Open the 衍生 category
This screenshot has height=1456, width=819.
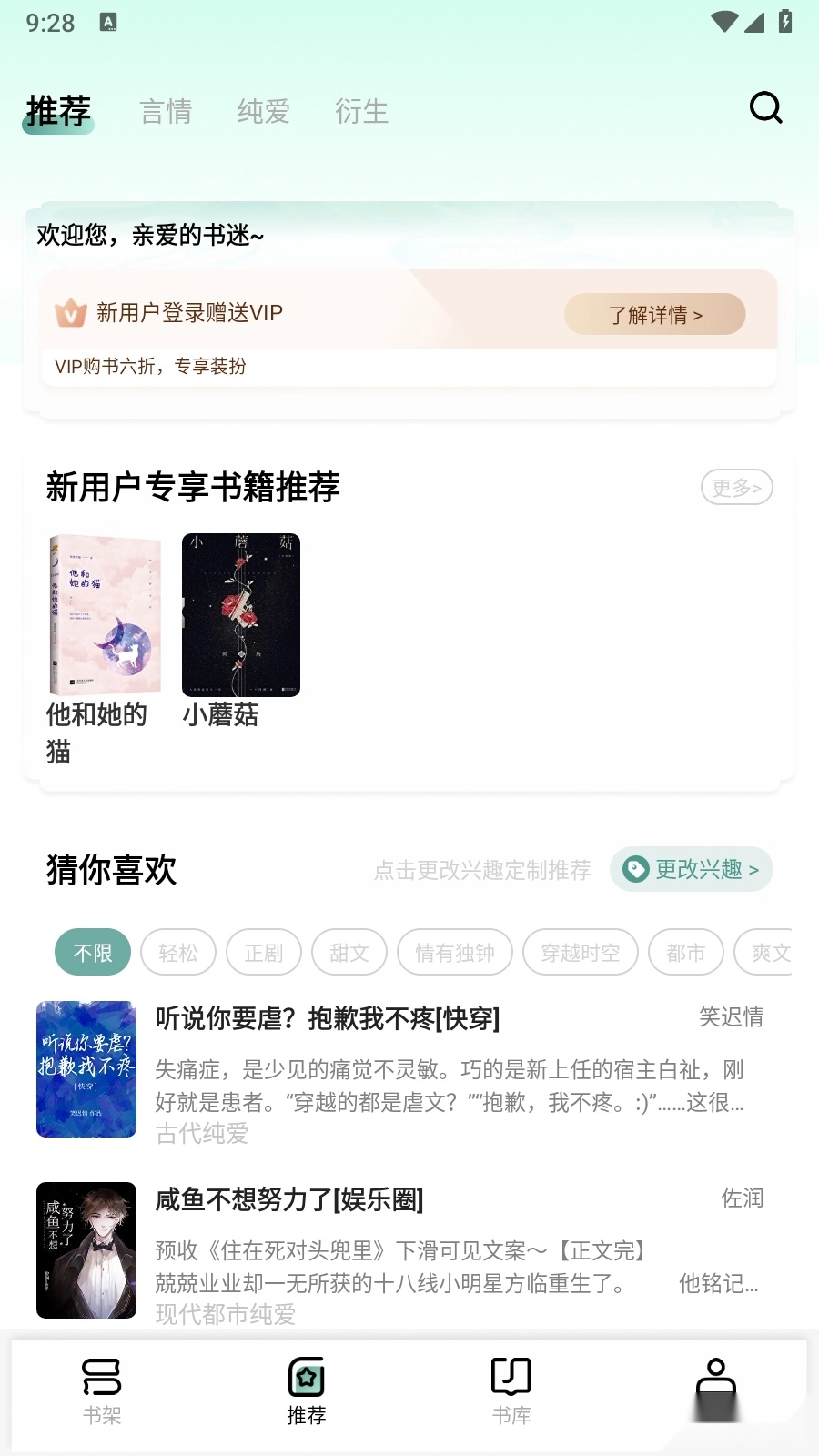tap(361, 111)
